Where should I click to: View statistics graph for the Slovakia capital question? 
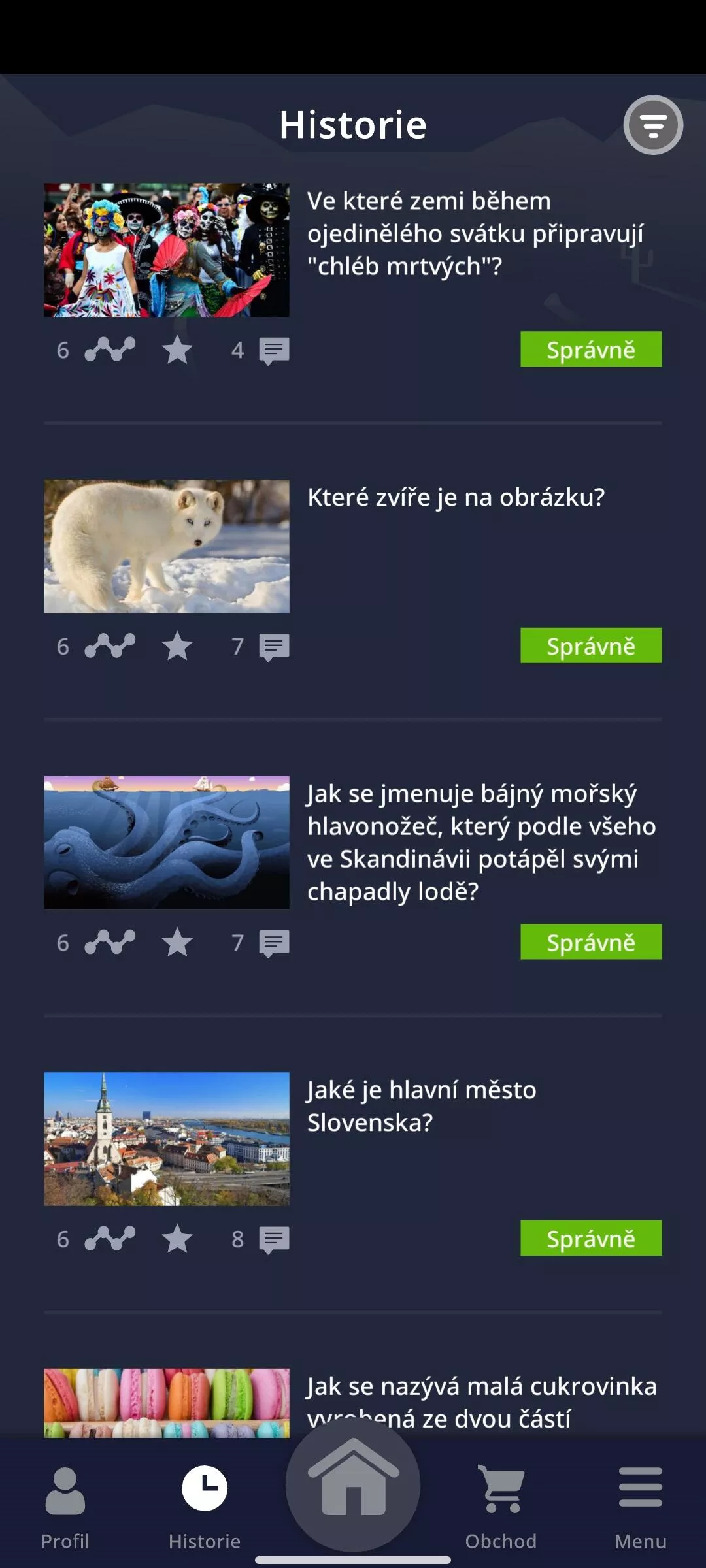[x=110, y=1239]
